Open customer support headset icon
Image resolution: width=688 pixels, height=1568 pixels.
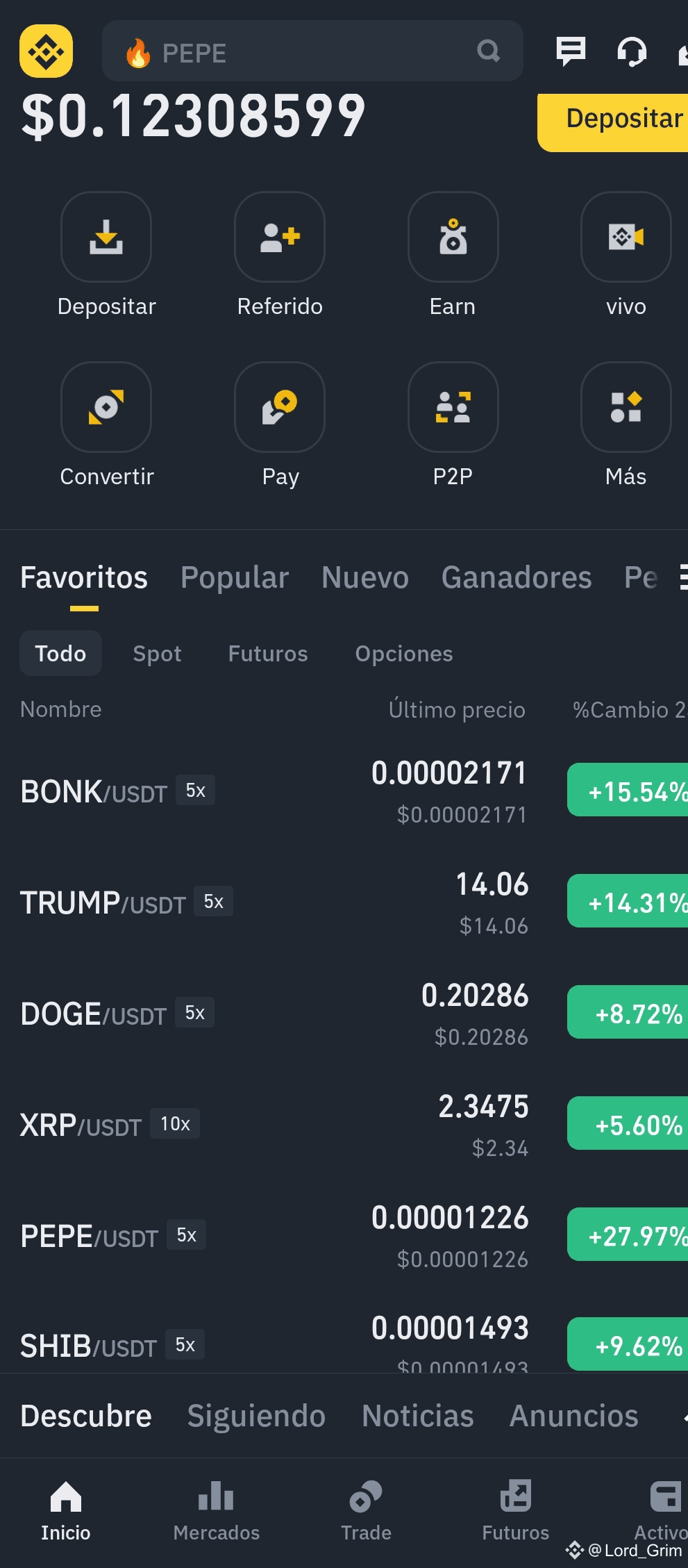(632, 51)
